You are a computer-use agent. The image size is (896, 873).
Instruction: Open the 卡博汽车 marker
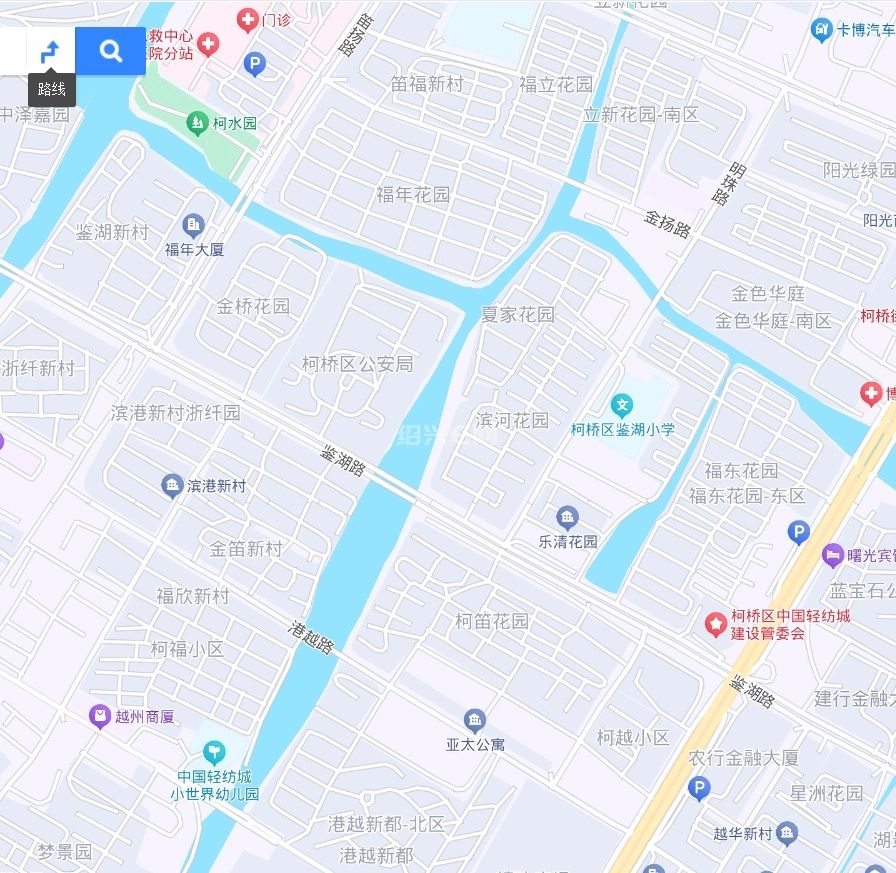coord(822,30)
